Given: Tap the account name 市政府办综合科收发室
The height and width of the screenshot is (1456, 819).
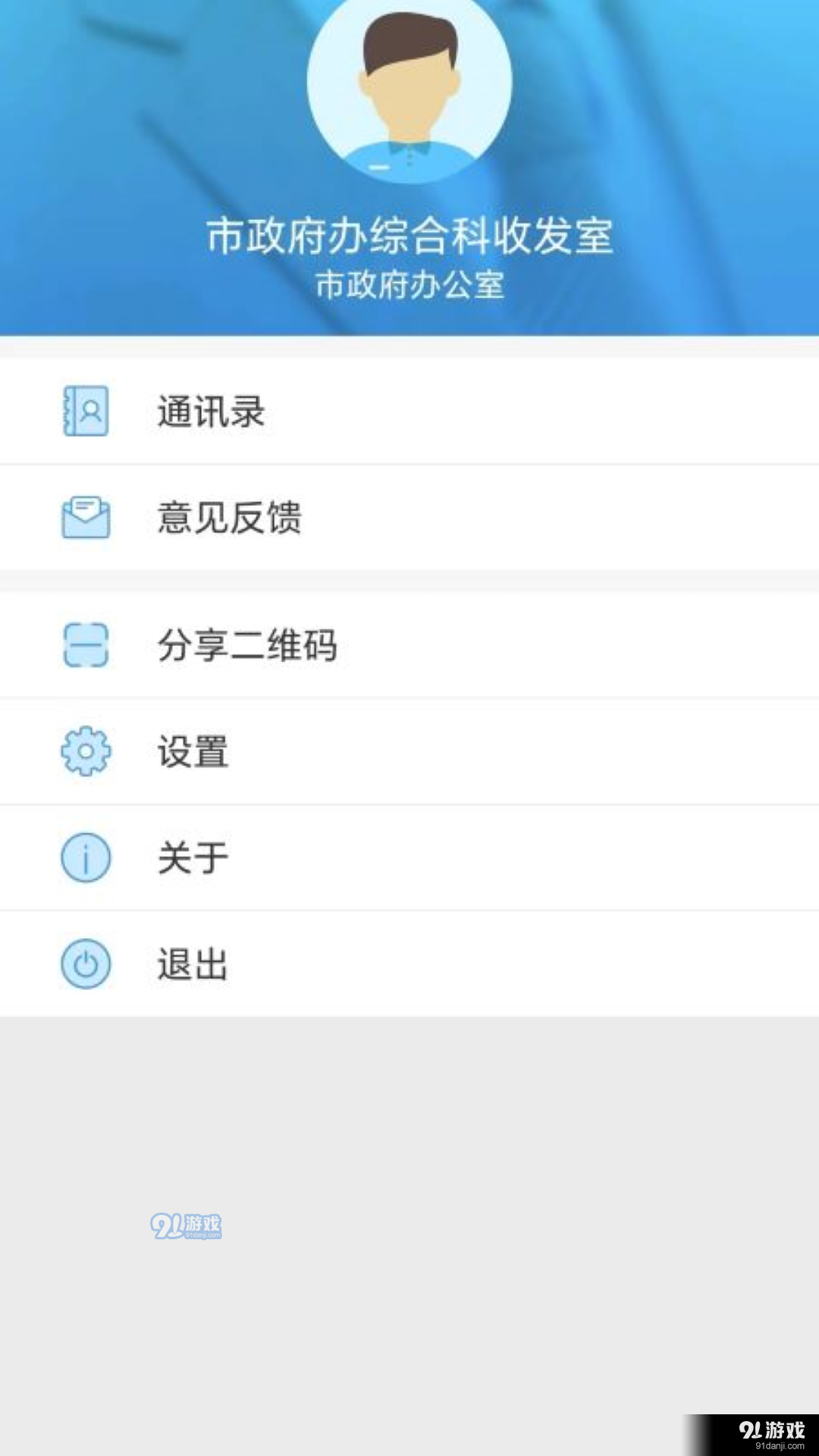Looking at the screenshot, I should coord(409,236).
